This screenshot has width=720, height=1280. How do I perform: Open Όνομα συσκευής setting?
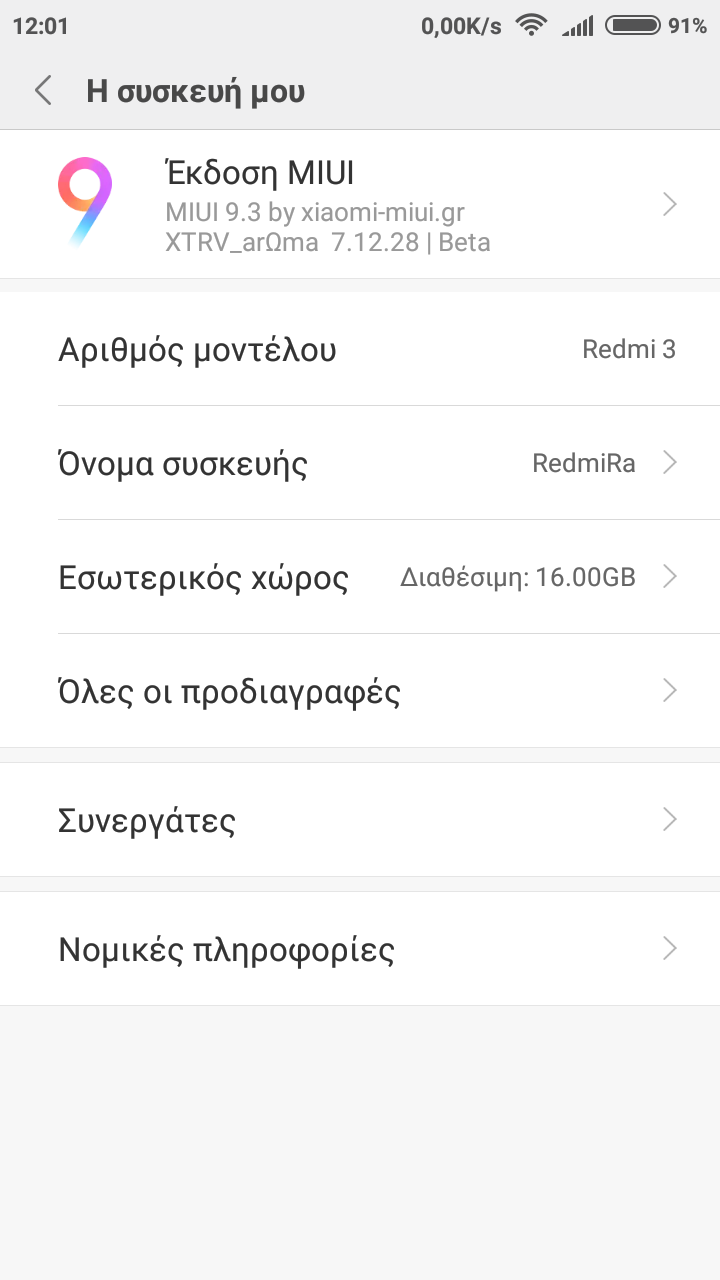pyautogui.click(x=360, y=463)
